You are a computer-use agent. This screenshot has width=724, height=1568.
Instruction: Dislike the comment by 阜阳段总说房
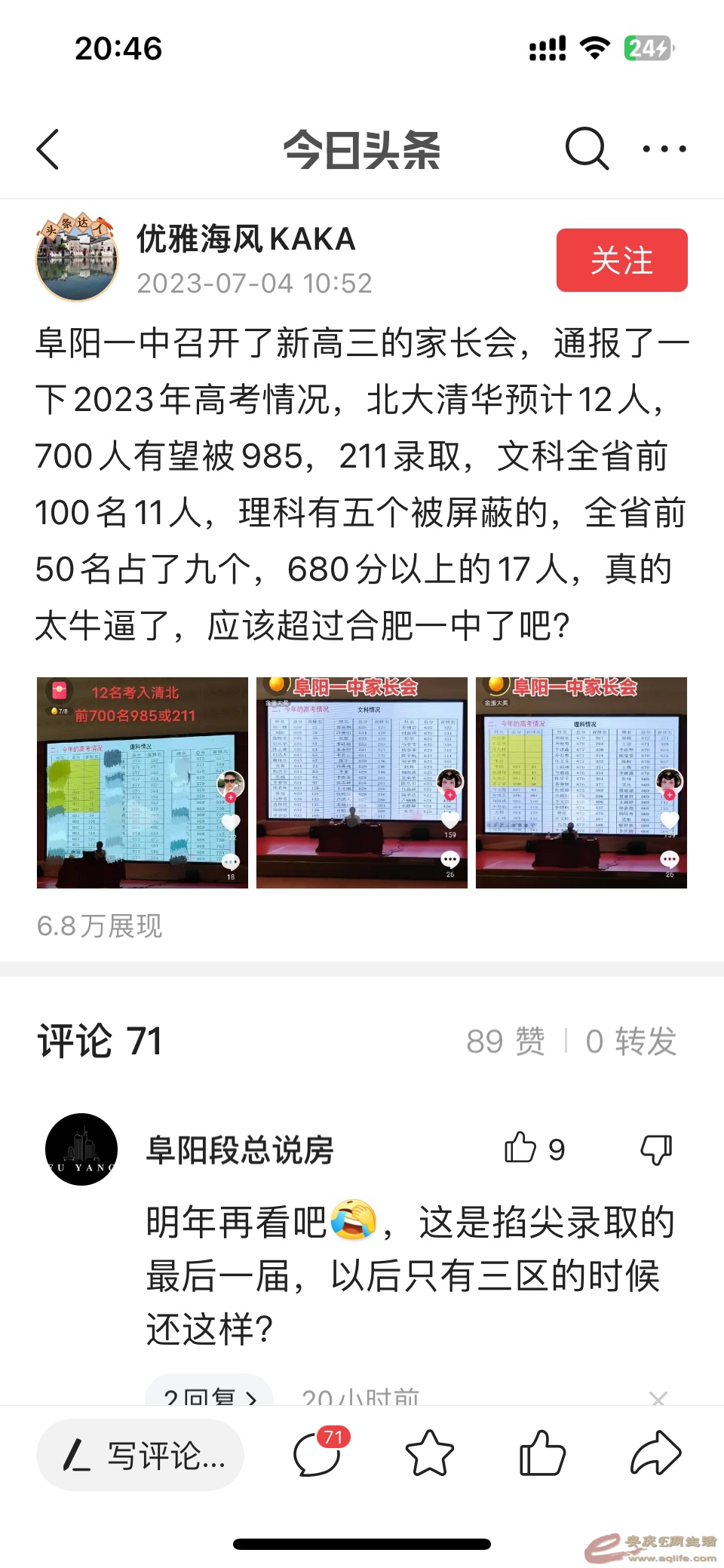(656, 1149)
